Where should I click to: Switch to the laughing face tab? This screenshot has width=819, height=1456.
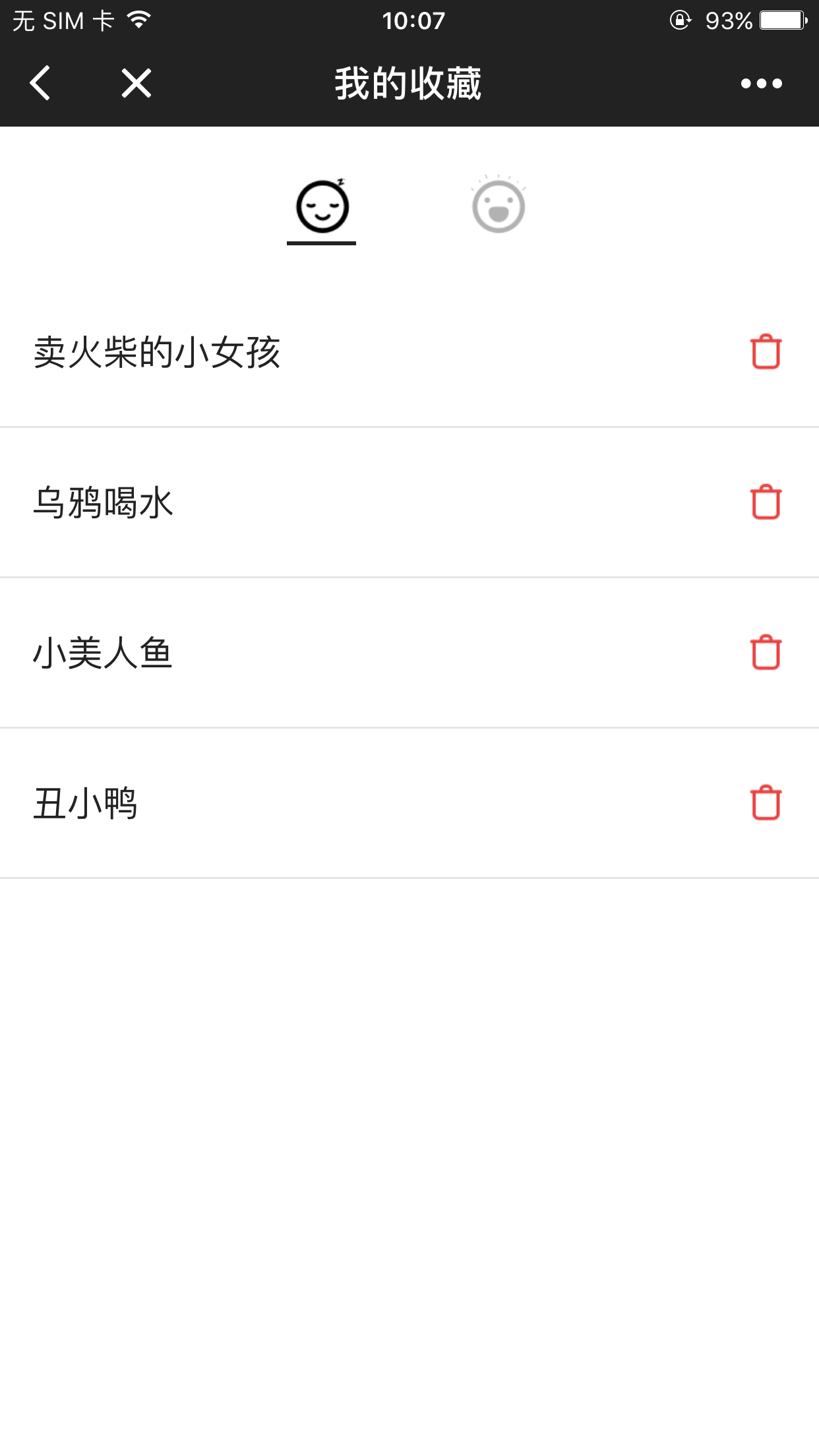(499, 207)
